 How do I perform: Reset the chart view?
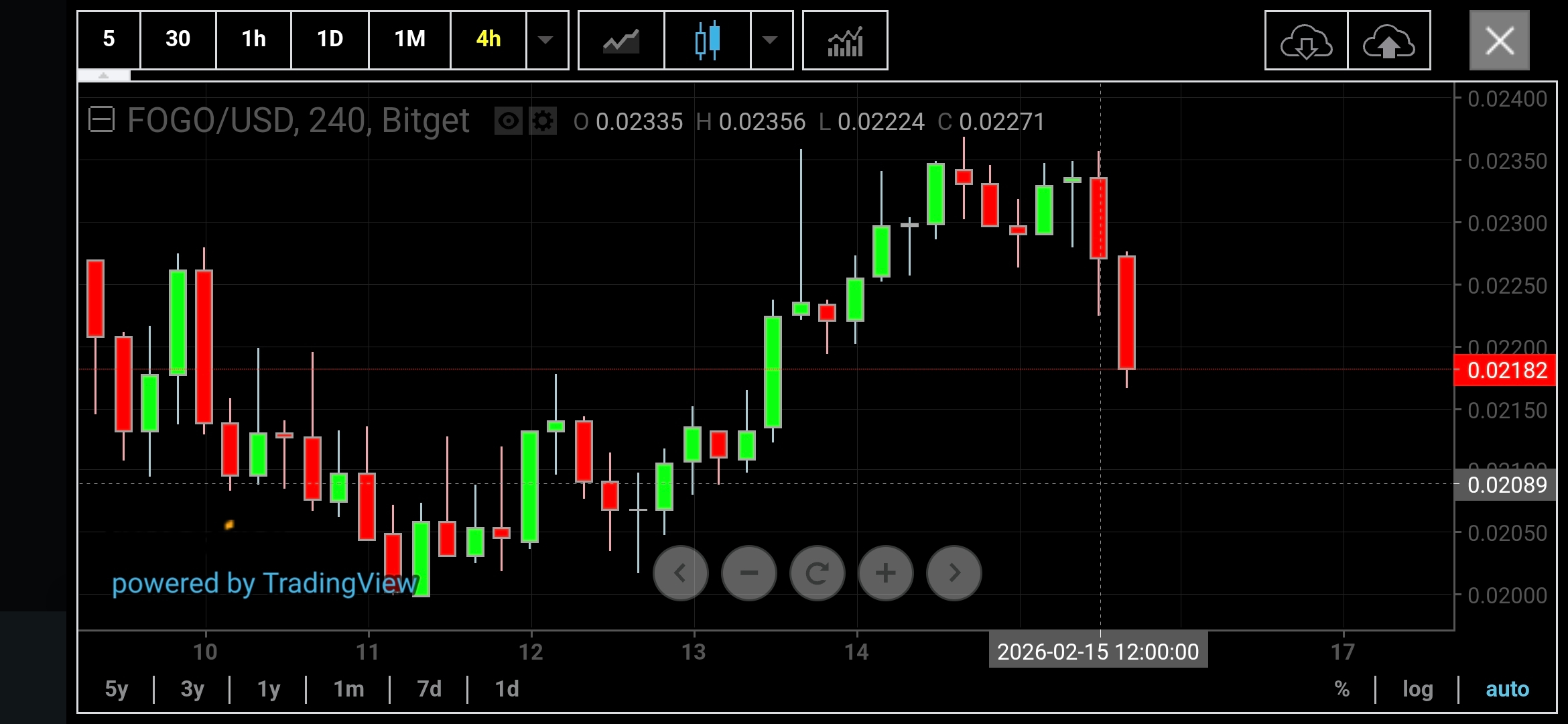pos(817,573)
